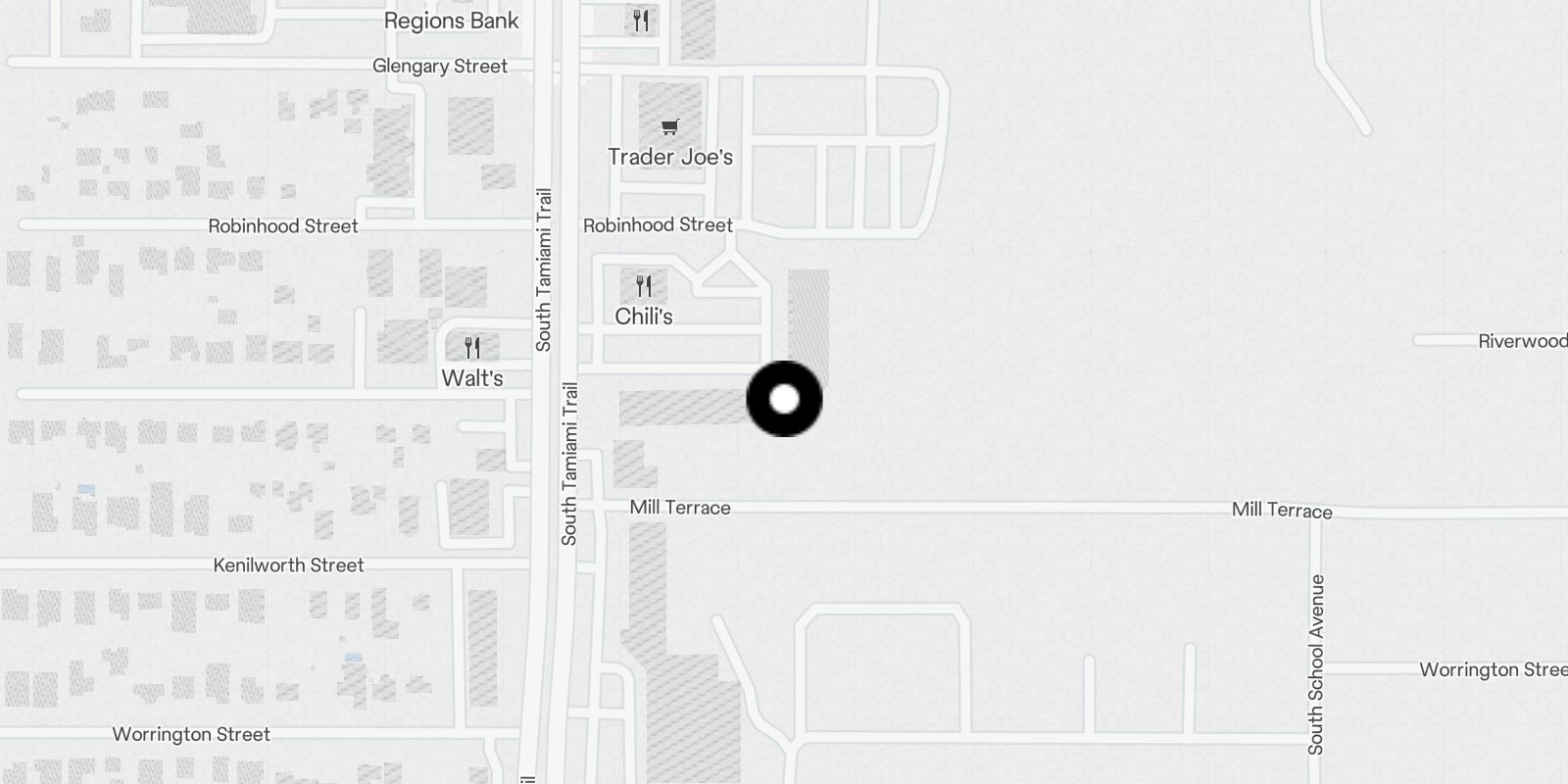Select the Chili's restaurant marker
This screenshot has width=1568, height=784.
point(644,286)
